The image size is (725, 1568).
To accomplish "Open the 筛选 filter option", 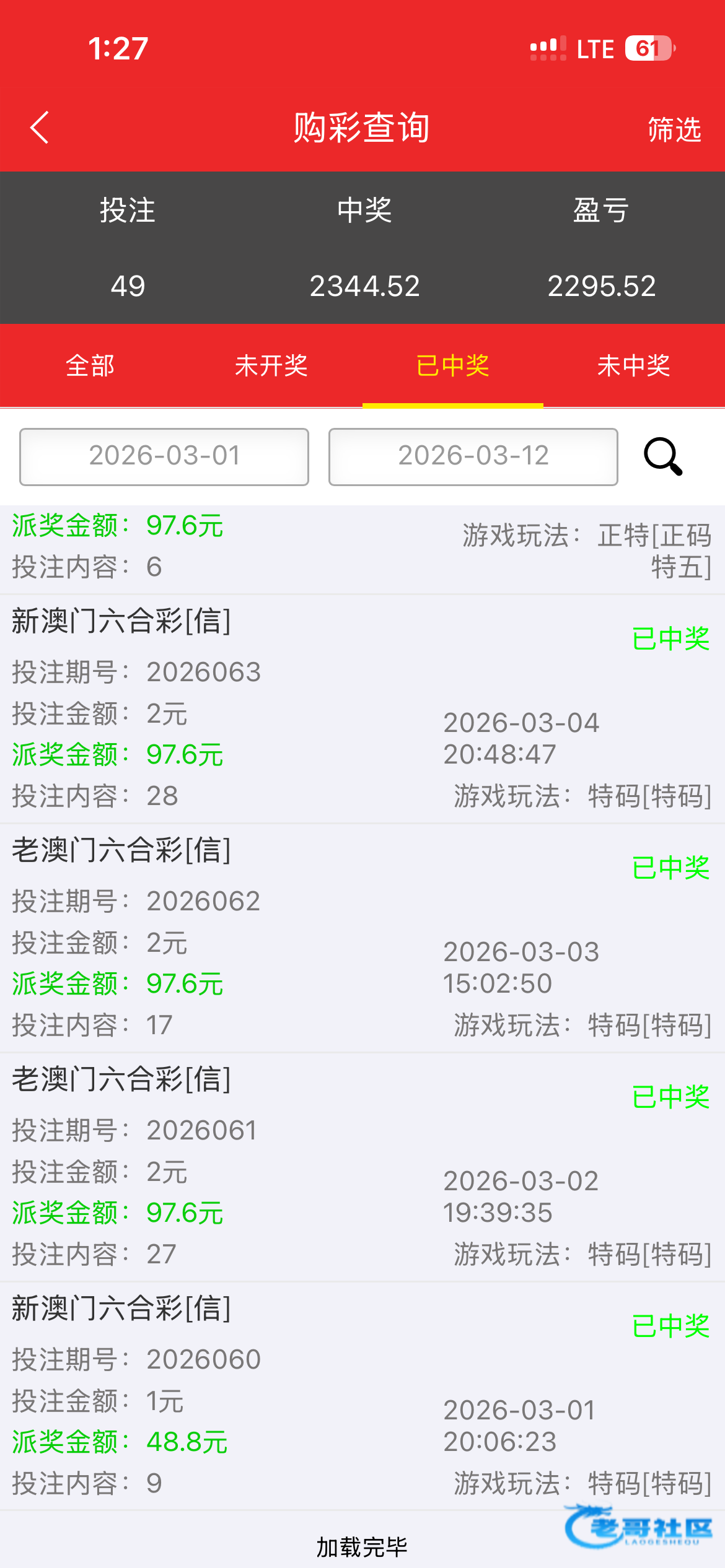I will coord(674,129).
